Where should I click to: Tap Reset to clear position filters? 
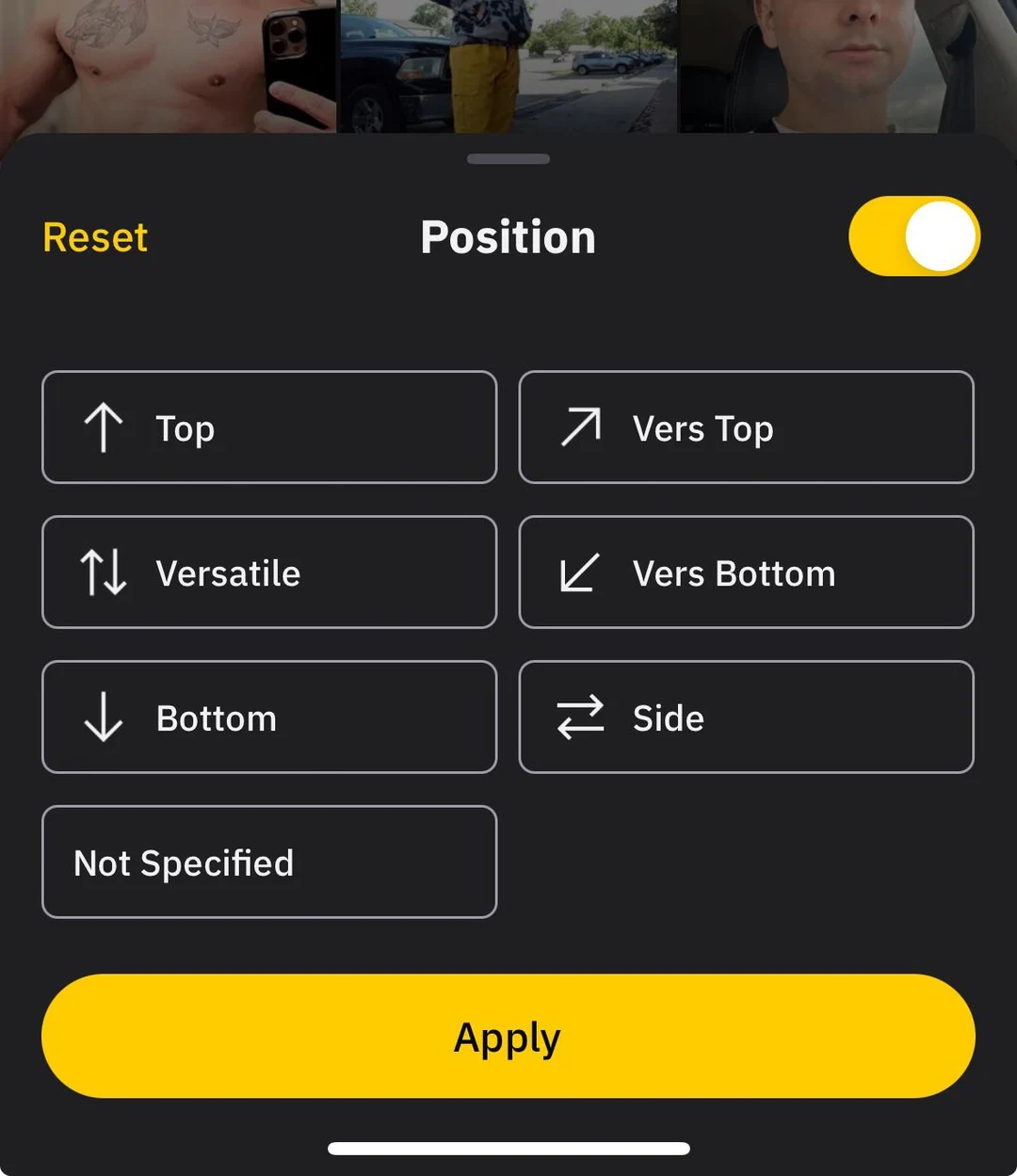[x=94, y=236]
